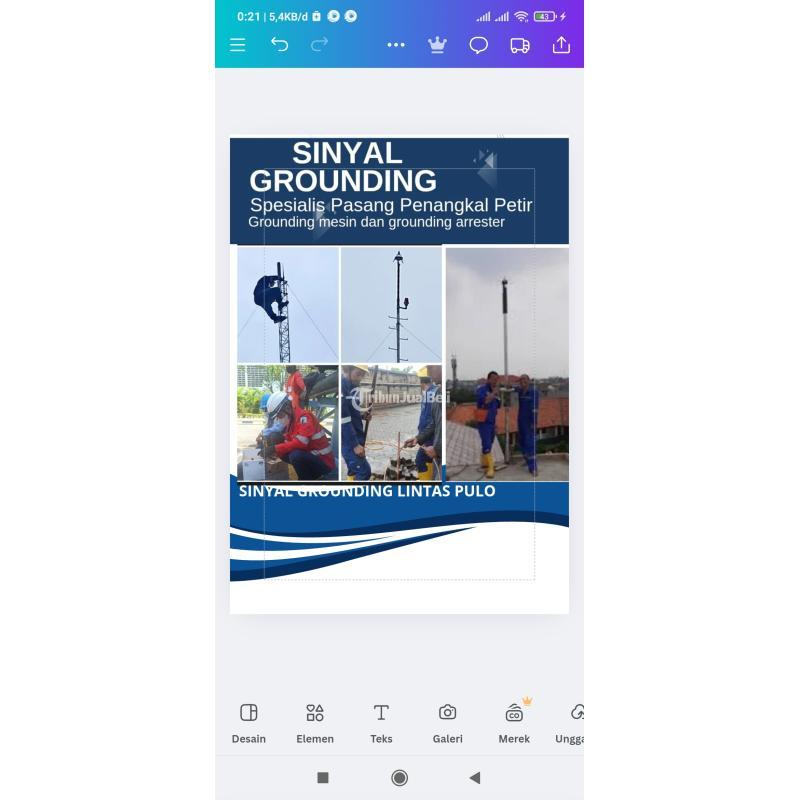Open the three-dot more options
Image resolution: width=800 pixels, height=800 pixels.
point(396,45)
